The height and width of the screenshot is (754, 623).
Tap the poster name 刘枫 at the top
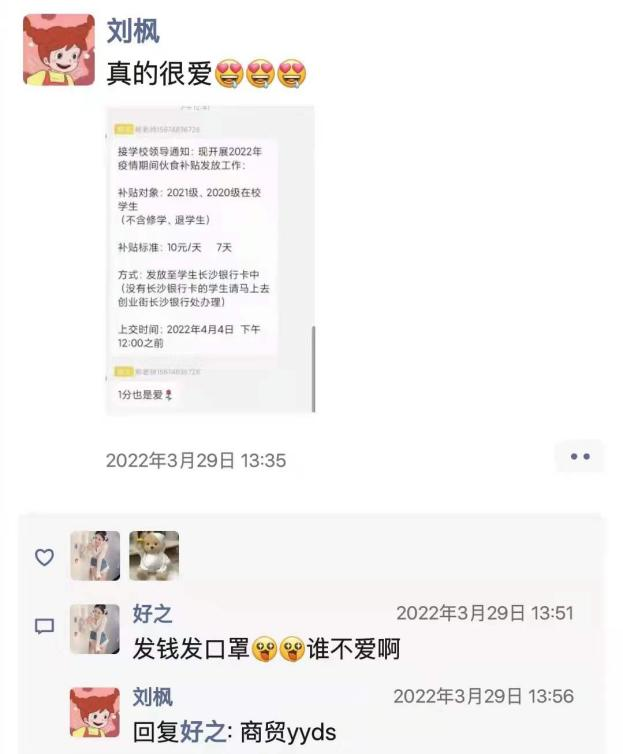tap(132, 31)
